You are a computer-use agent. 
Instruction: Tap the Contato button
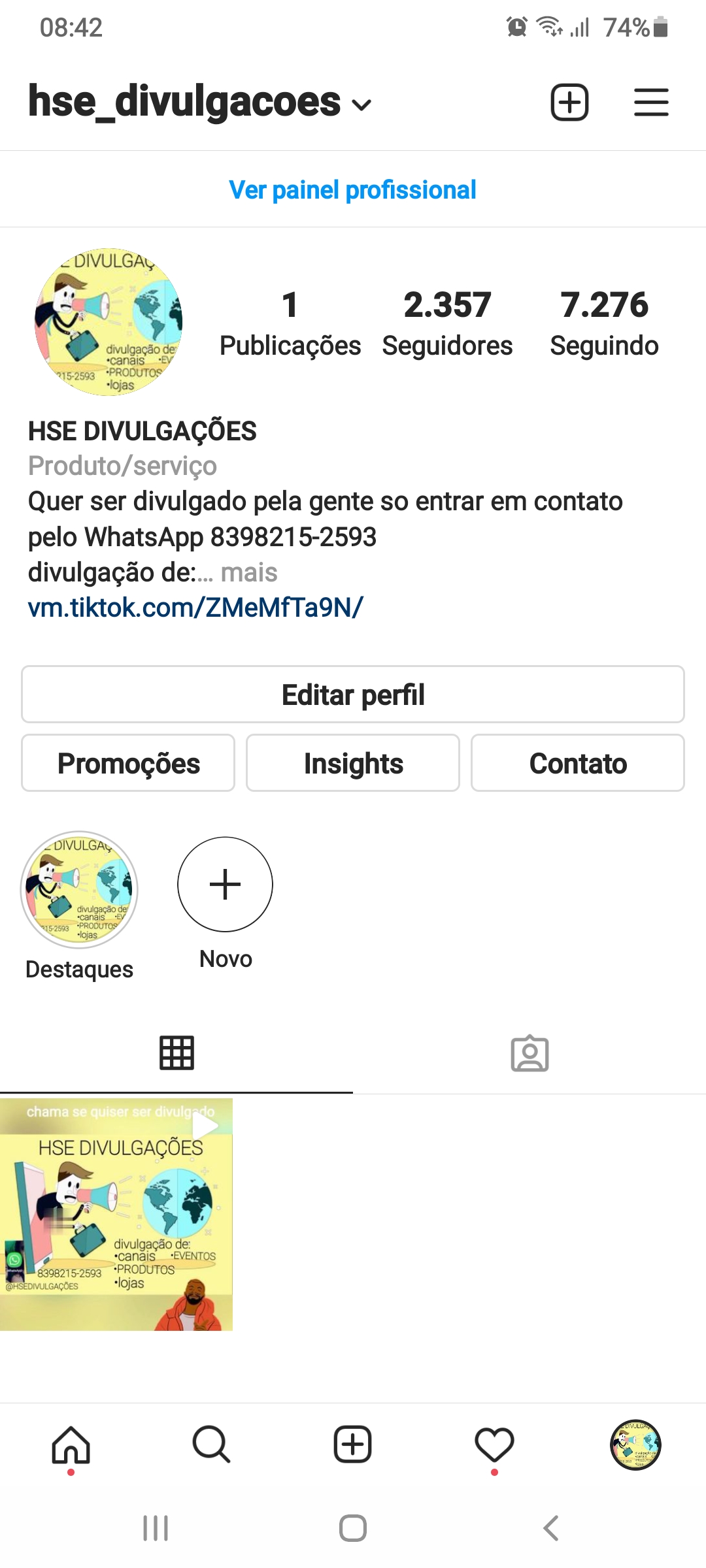(x=578, y=763)
